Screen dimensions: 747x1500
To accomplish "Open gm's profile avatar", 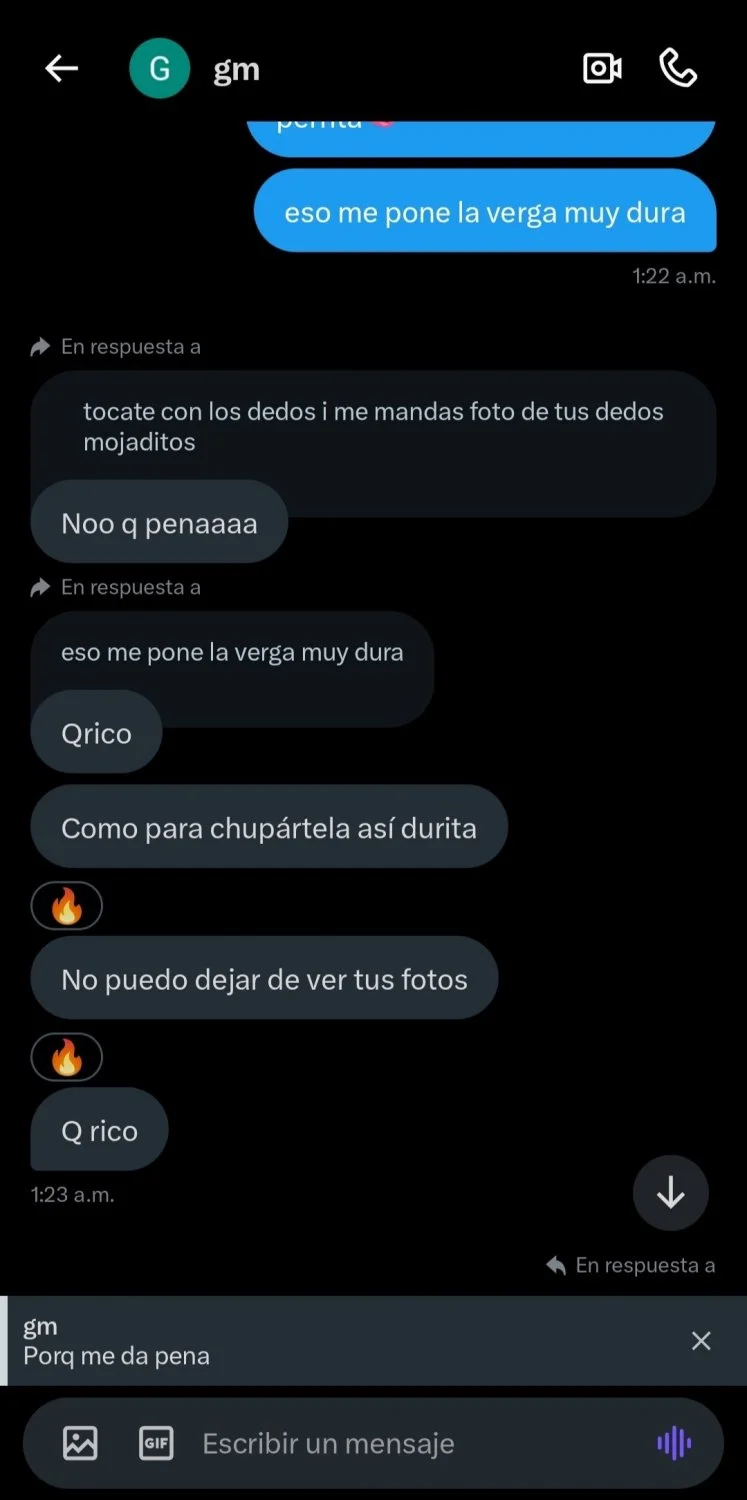I will (159, 68).
